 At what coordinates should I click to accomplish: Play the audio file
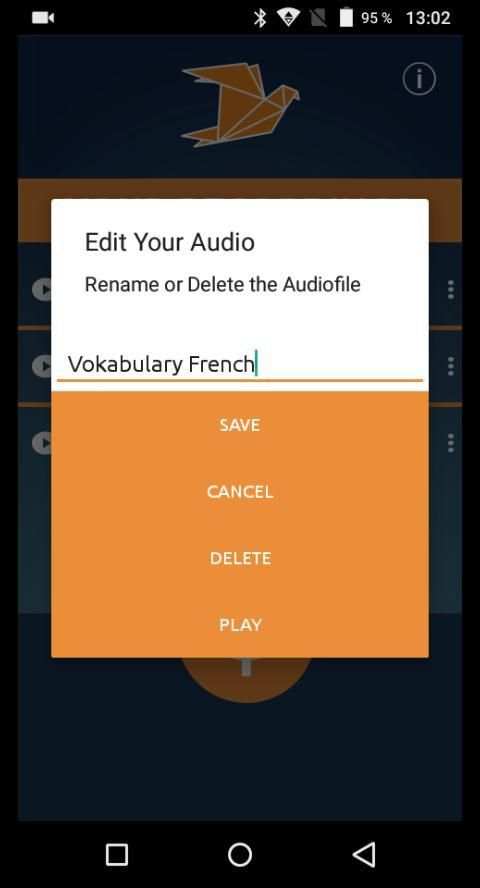[239, 625]
